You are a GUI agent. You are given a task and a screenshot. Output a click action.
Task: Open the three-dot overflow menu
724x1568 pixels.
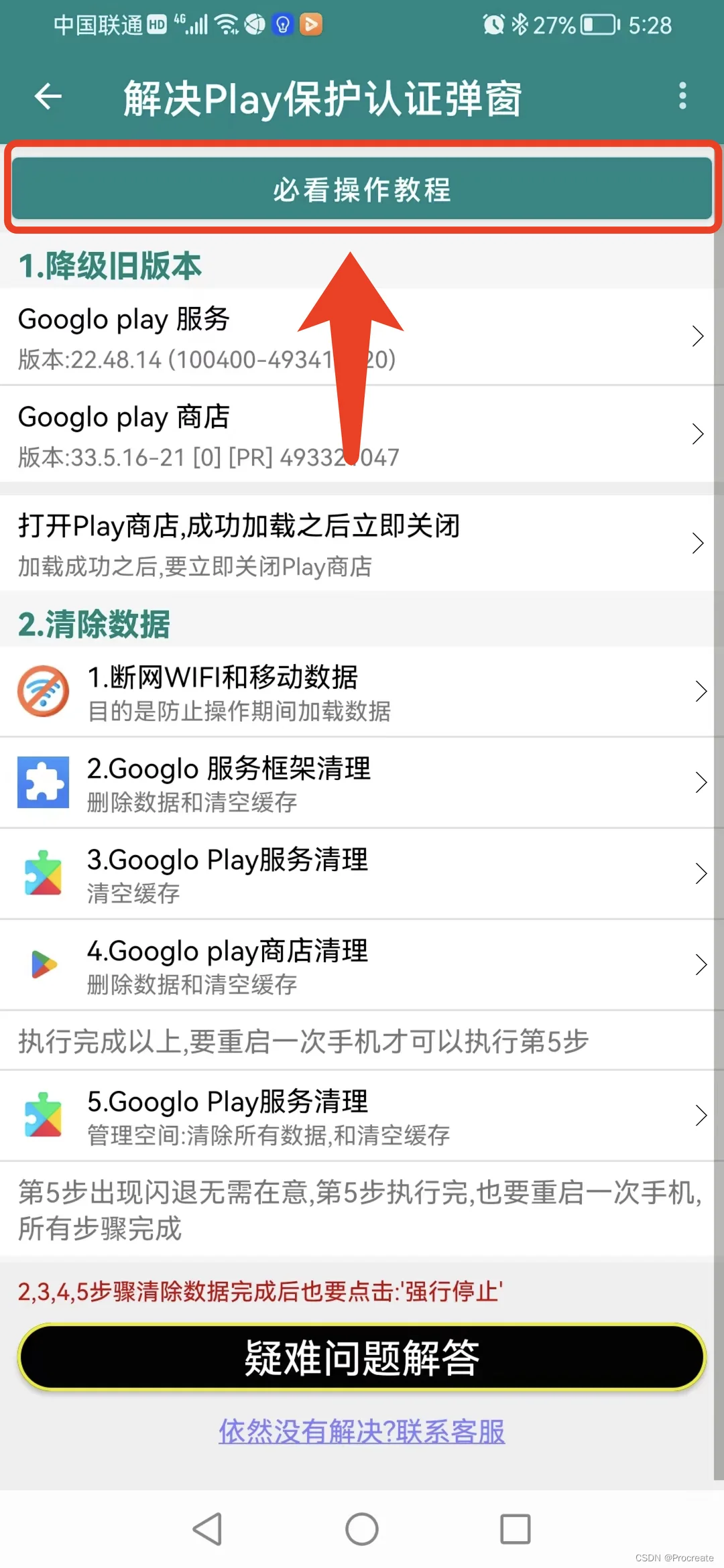click(x=682, y=96)
